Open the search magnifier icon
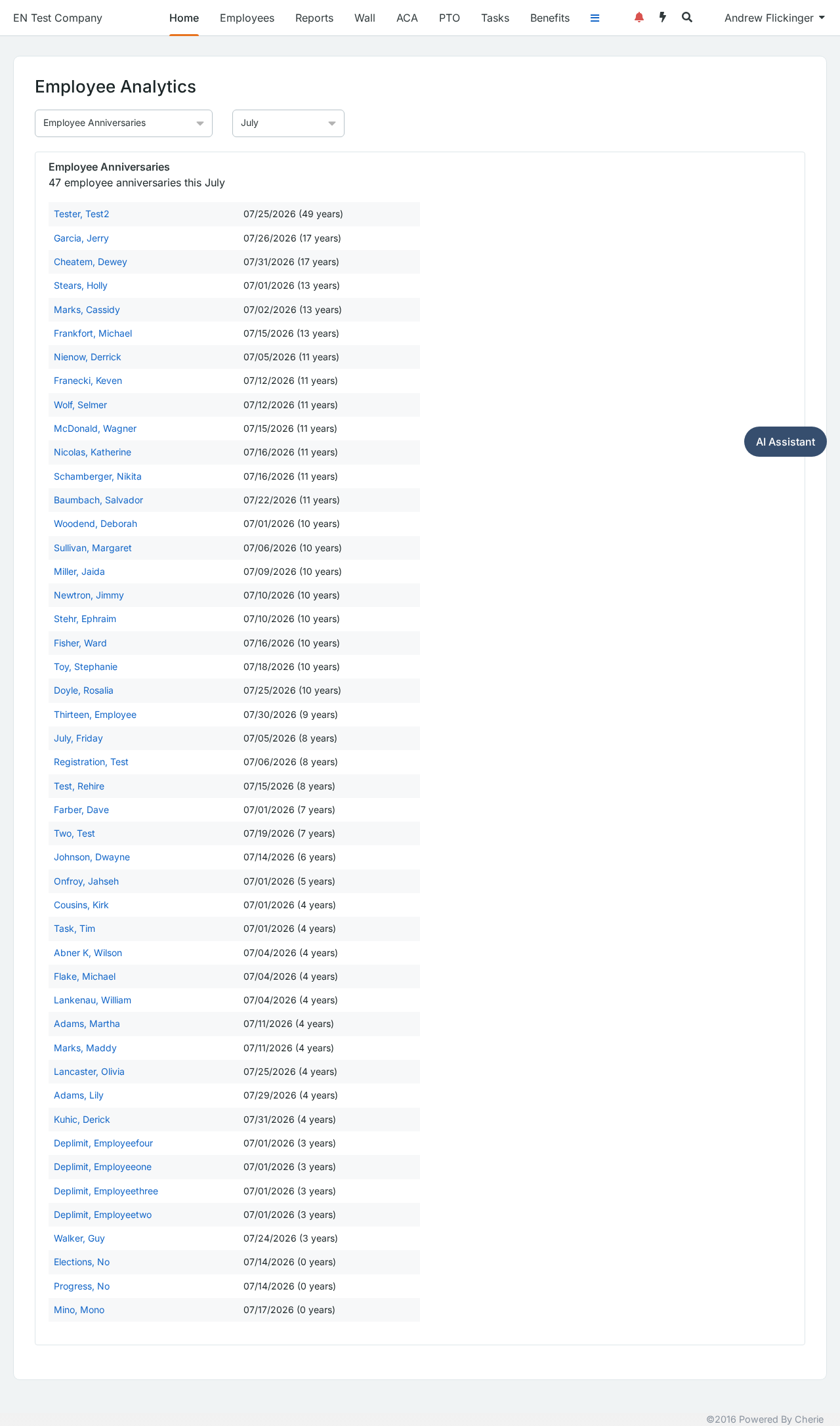Image resolution: width=840 pixels, height=1426 pixels. [687, 18]
